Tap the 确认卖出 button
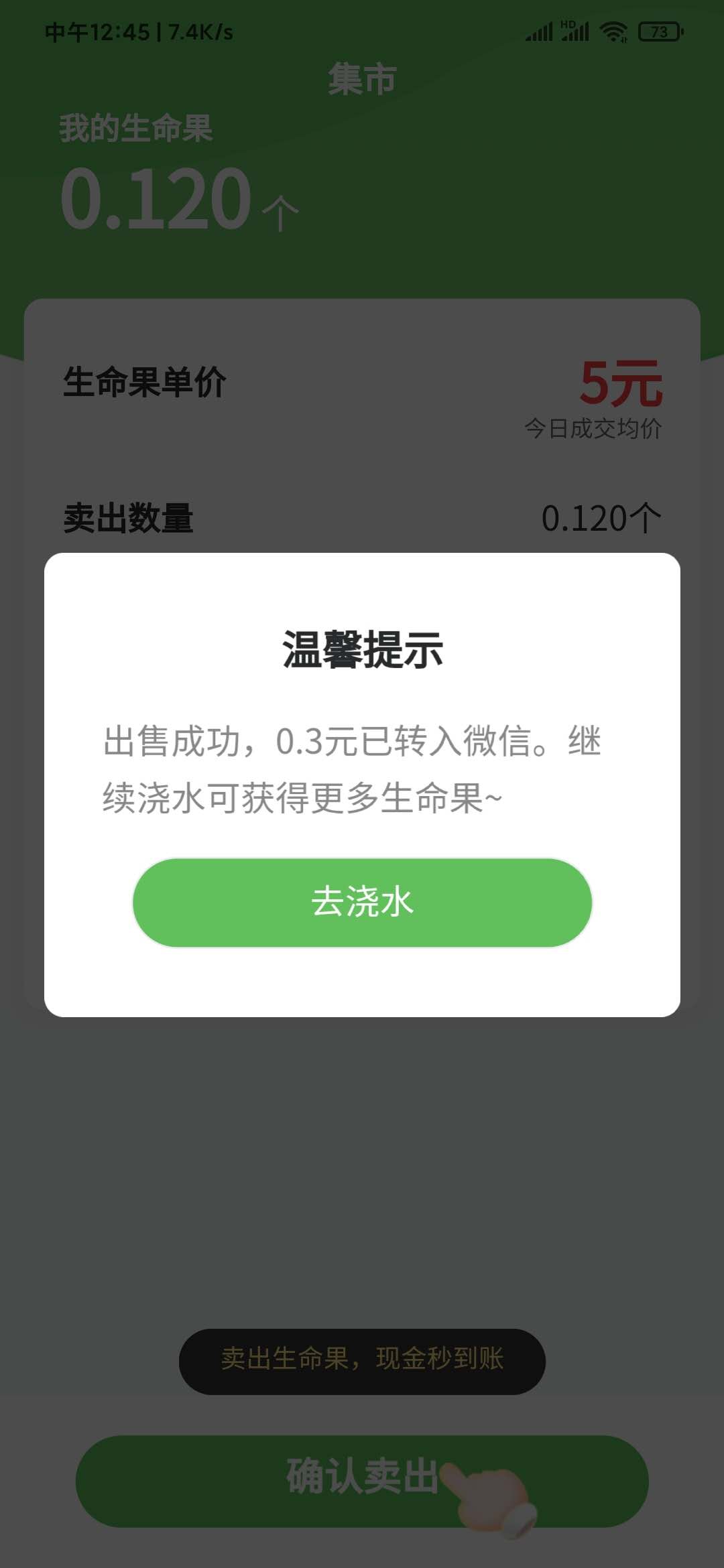Viewport: 724px width, 1568px height. pos(362,1481)
